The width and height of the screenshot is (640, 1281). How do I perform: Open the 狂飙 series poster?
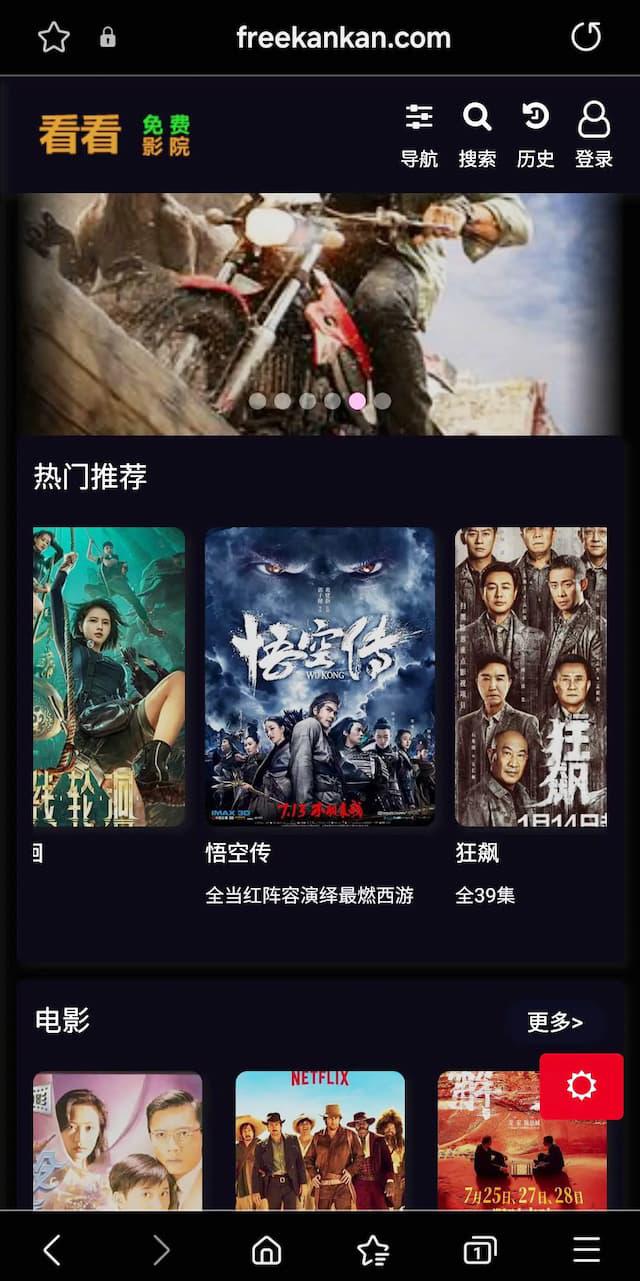[531, 676]
